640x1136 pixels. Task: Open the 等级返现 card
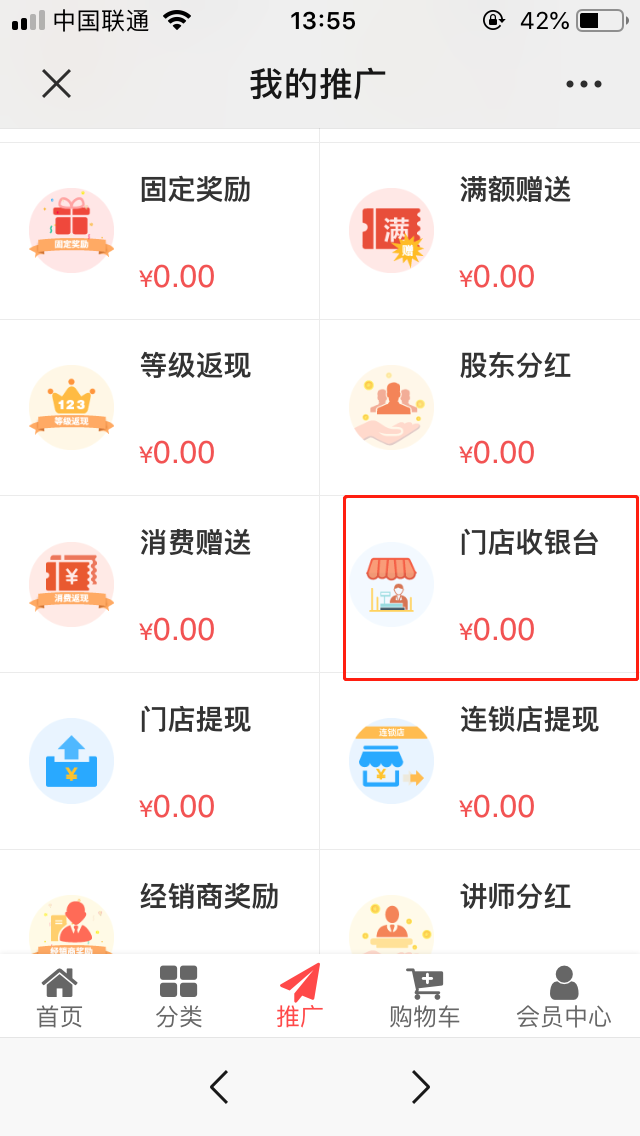160,408
